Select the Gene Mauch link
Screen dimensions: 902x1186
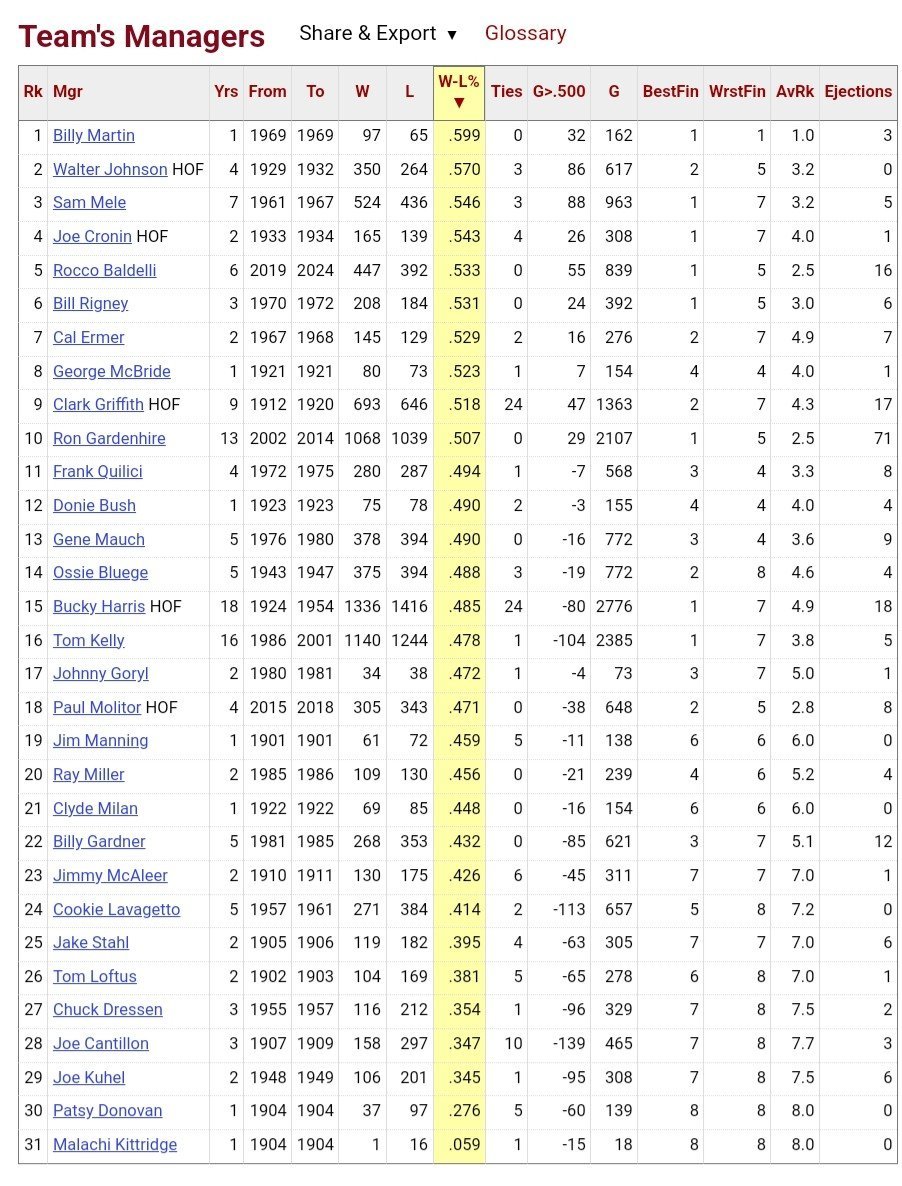pyautogui.click(x=98, y=540)
